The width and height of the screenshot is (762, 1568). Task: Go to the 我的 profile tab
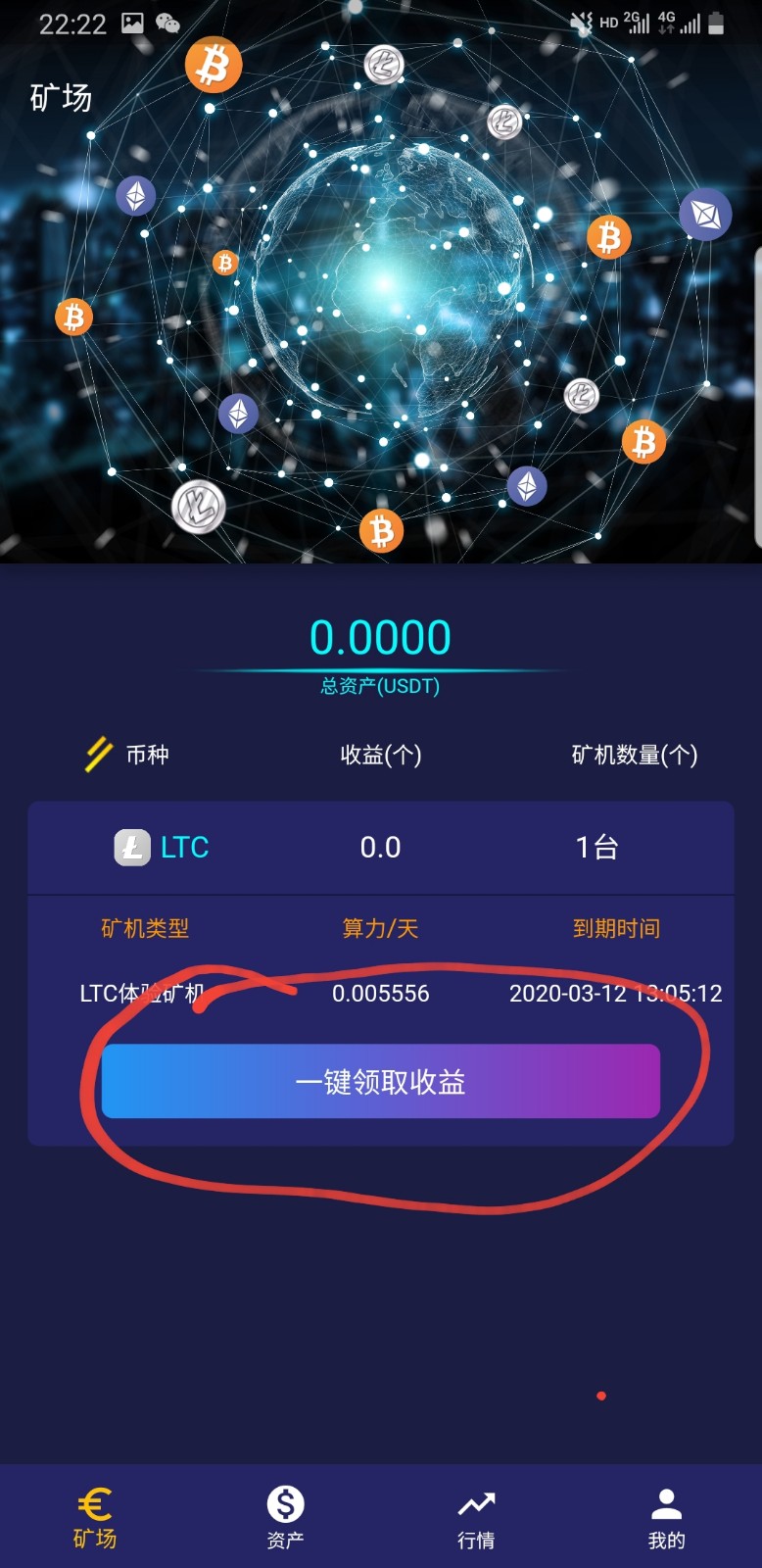coord(666,1517)
